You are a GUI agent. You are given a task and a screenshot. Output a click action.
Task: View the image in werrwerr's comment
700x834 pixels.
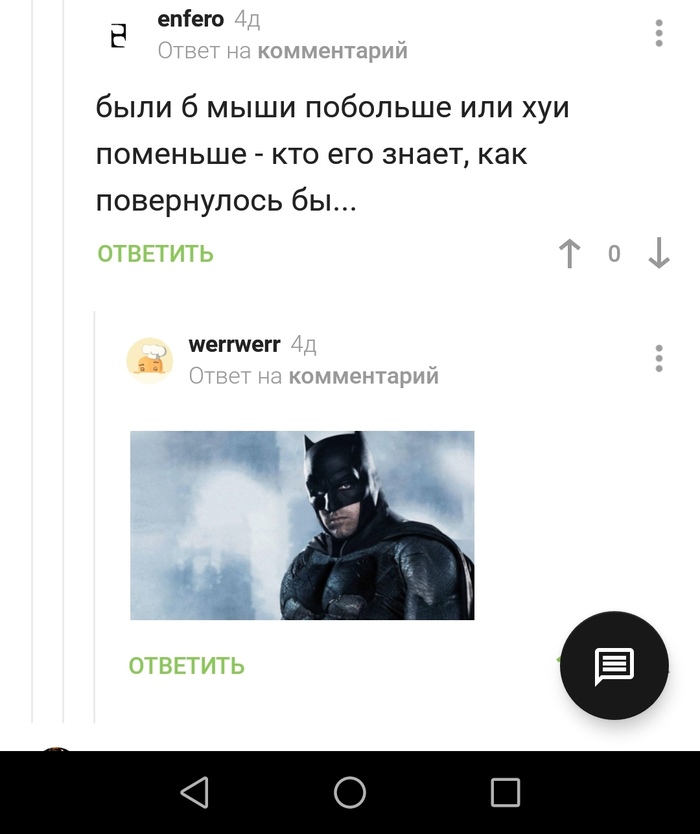(x=302, y=525)
